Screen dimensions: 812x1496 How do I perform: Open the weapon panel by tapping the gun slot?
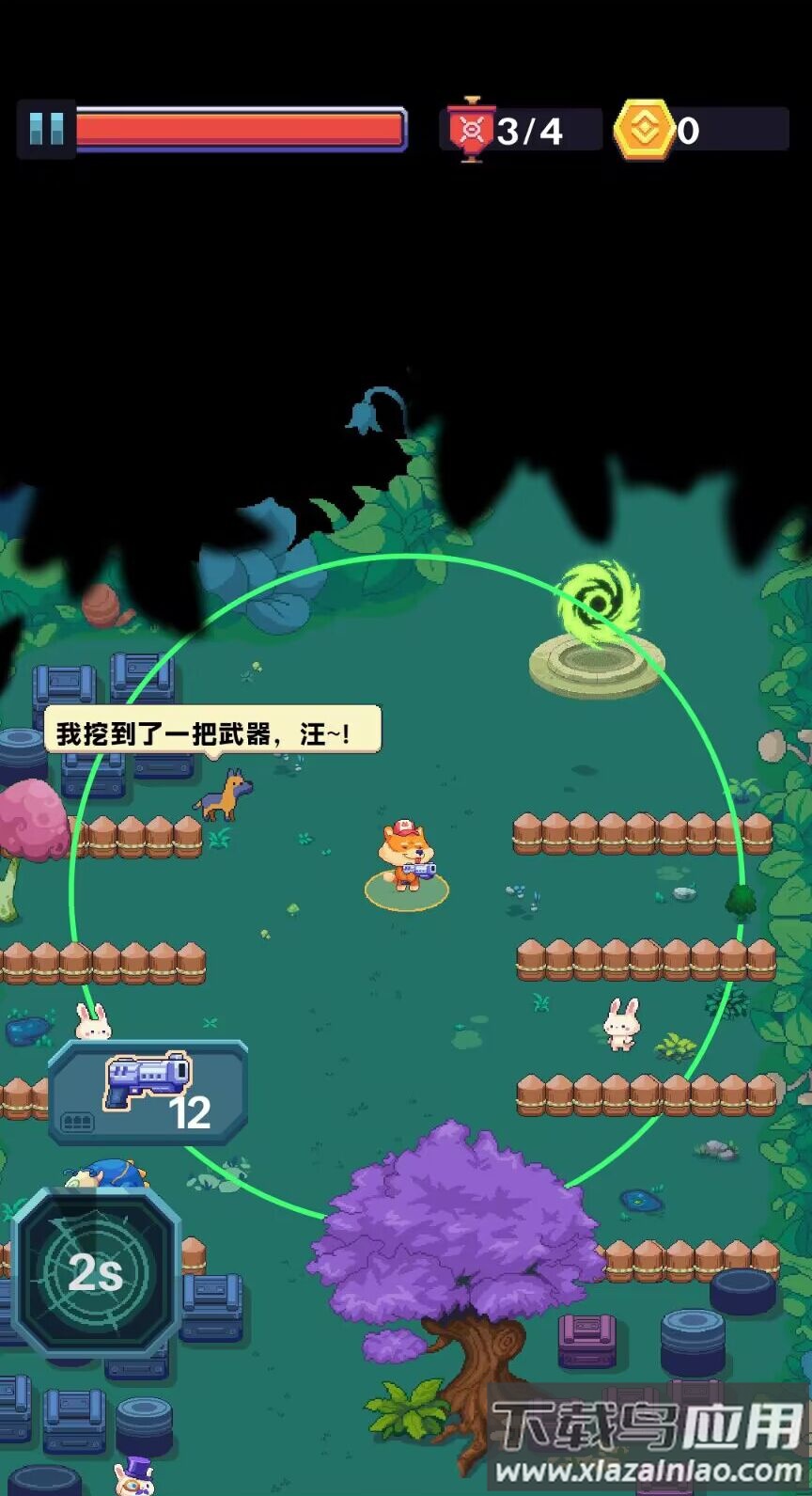point(146,1091)
